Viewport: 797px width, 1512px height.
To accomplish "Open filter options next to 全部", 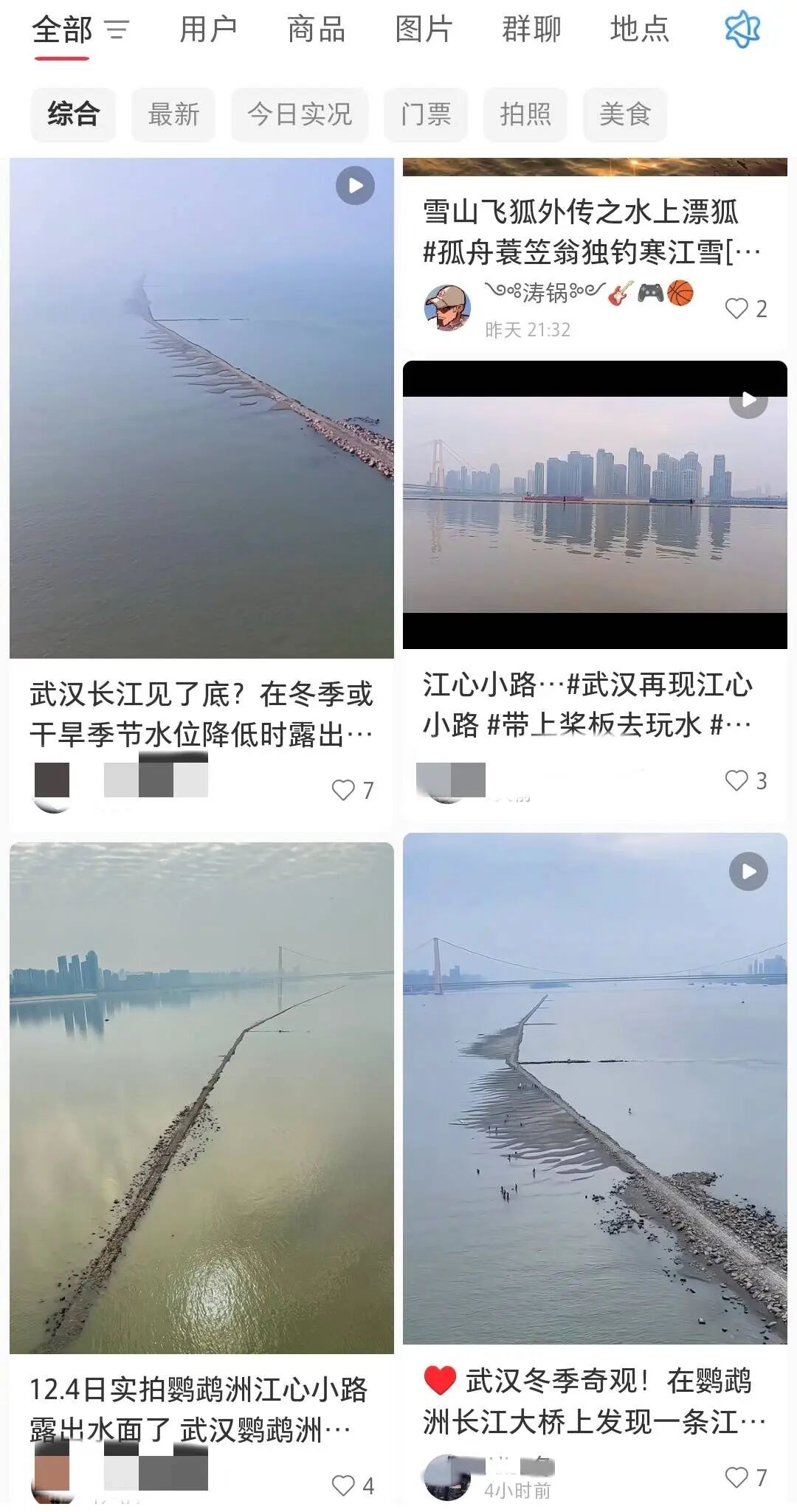I will pyautogui.click(x=117, y=30).
